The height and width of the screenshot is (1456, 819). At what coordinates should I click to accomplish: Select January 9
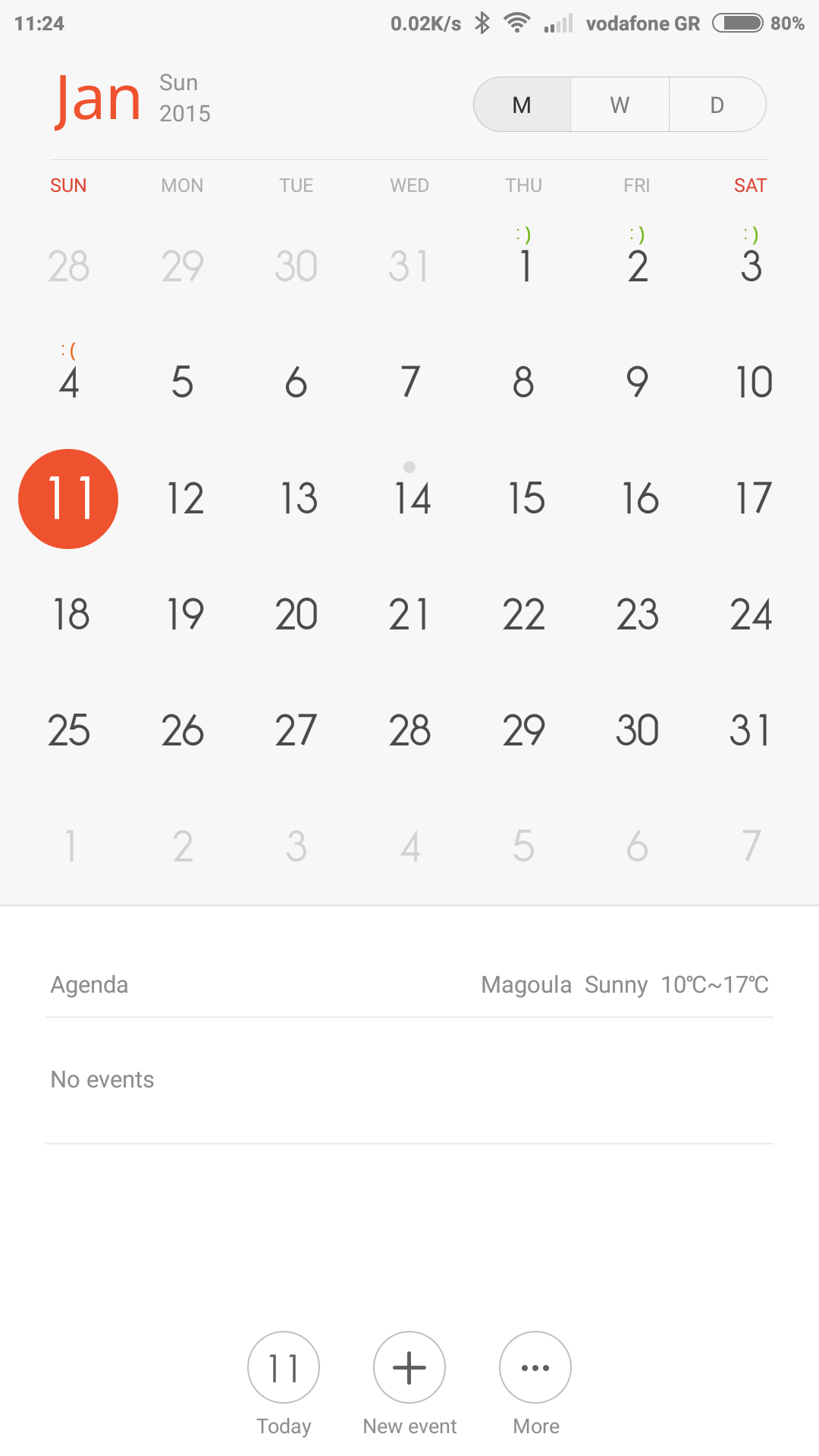point(638,381)
